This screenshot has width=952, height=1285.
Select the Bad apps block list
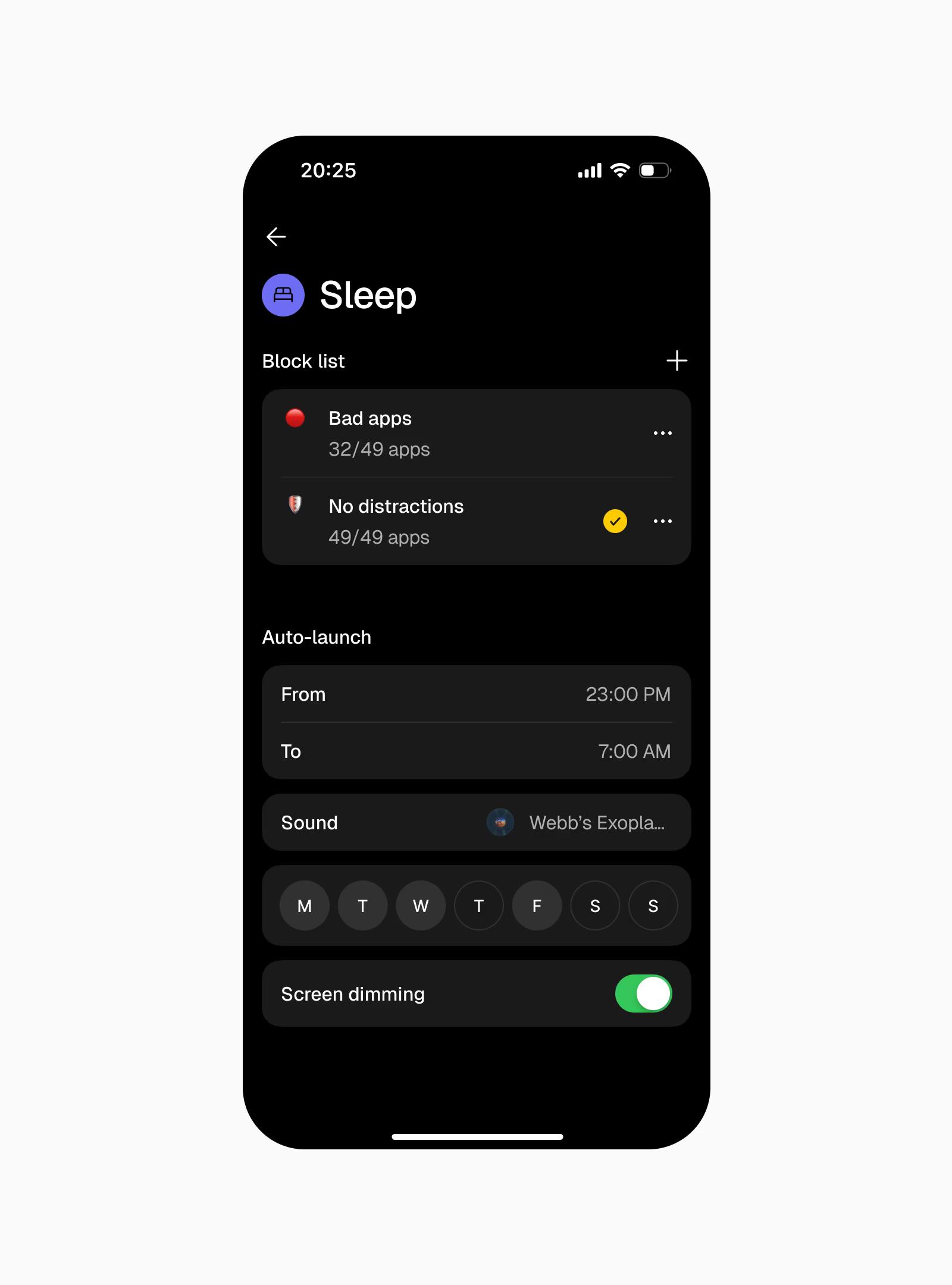click(x=416, y=433)
